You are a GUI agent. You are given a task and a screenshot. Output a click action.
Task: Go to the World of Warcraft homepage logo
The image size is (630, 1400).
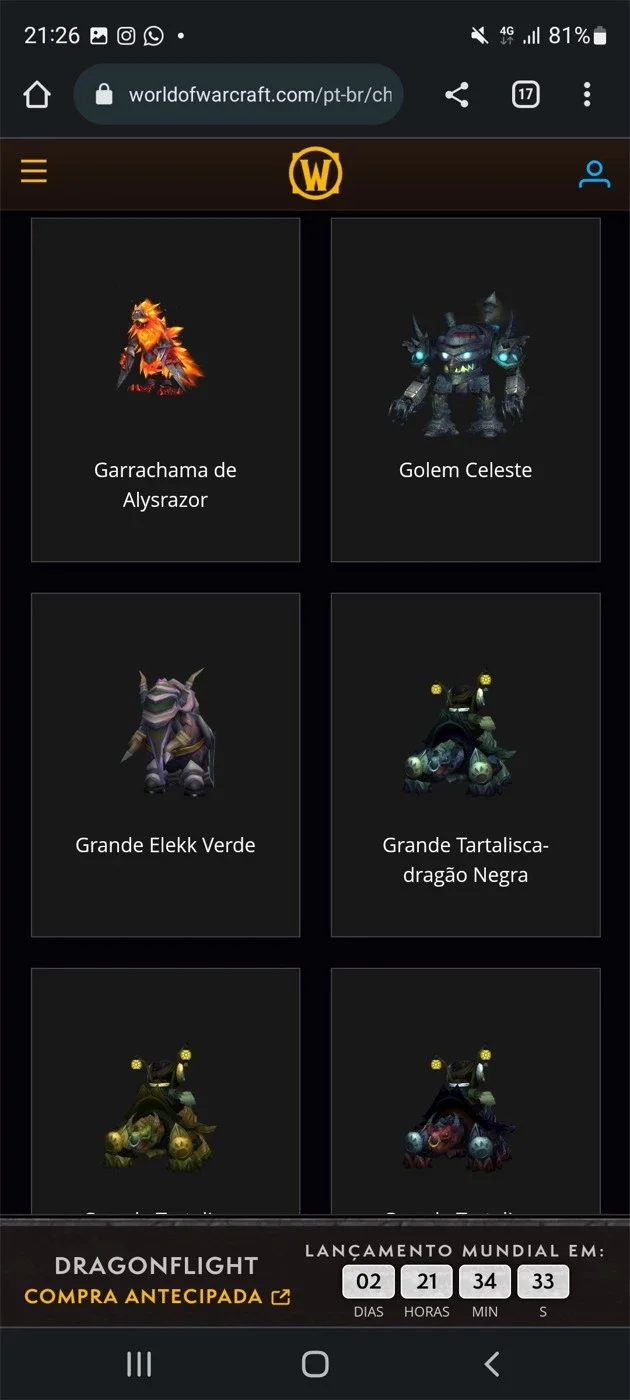coord(315,173)
